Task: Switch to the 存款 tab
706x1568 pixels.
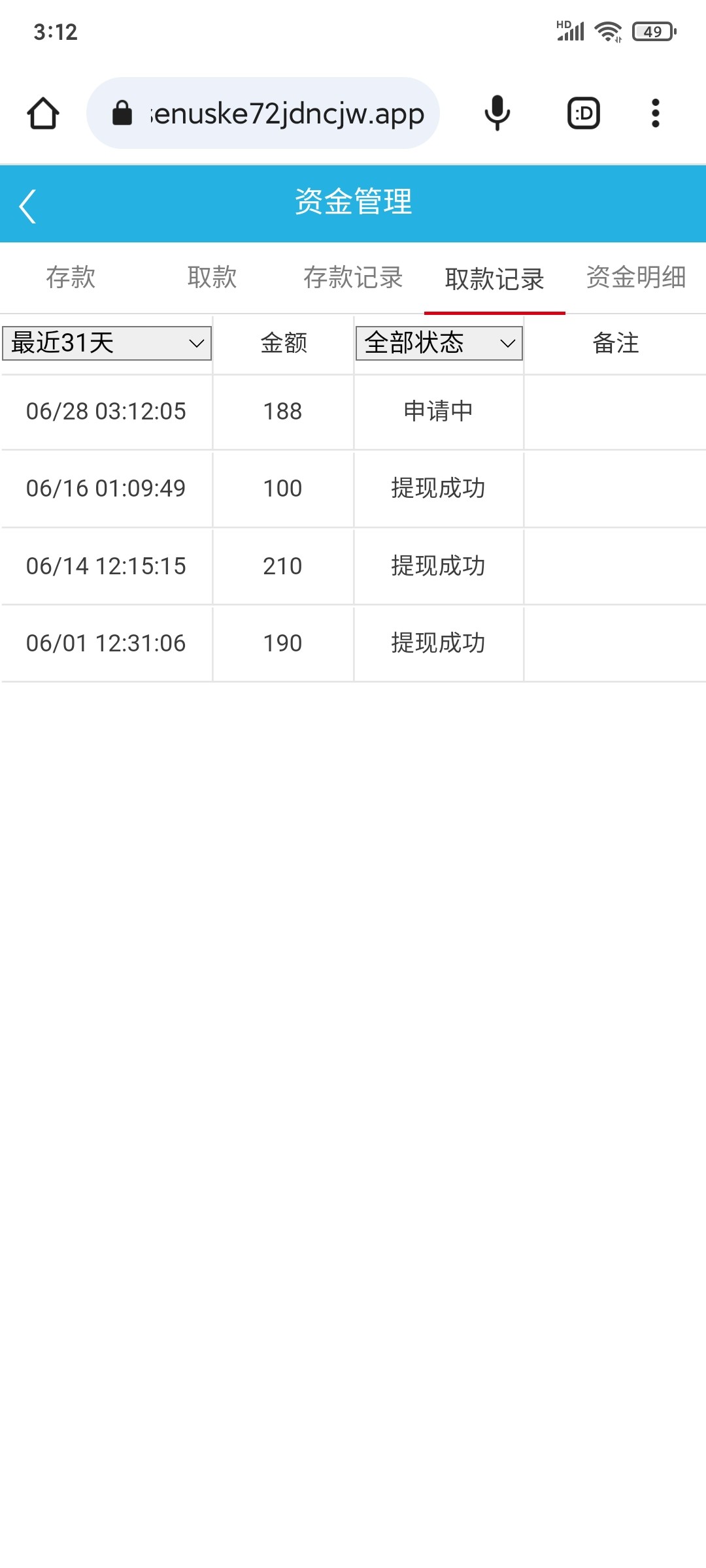Action: (71, 278)
